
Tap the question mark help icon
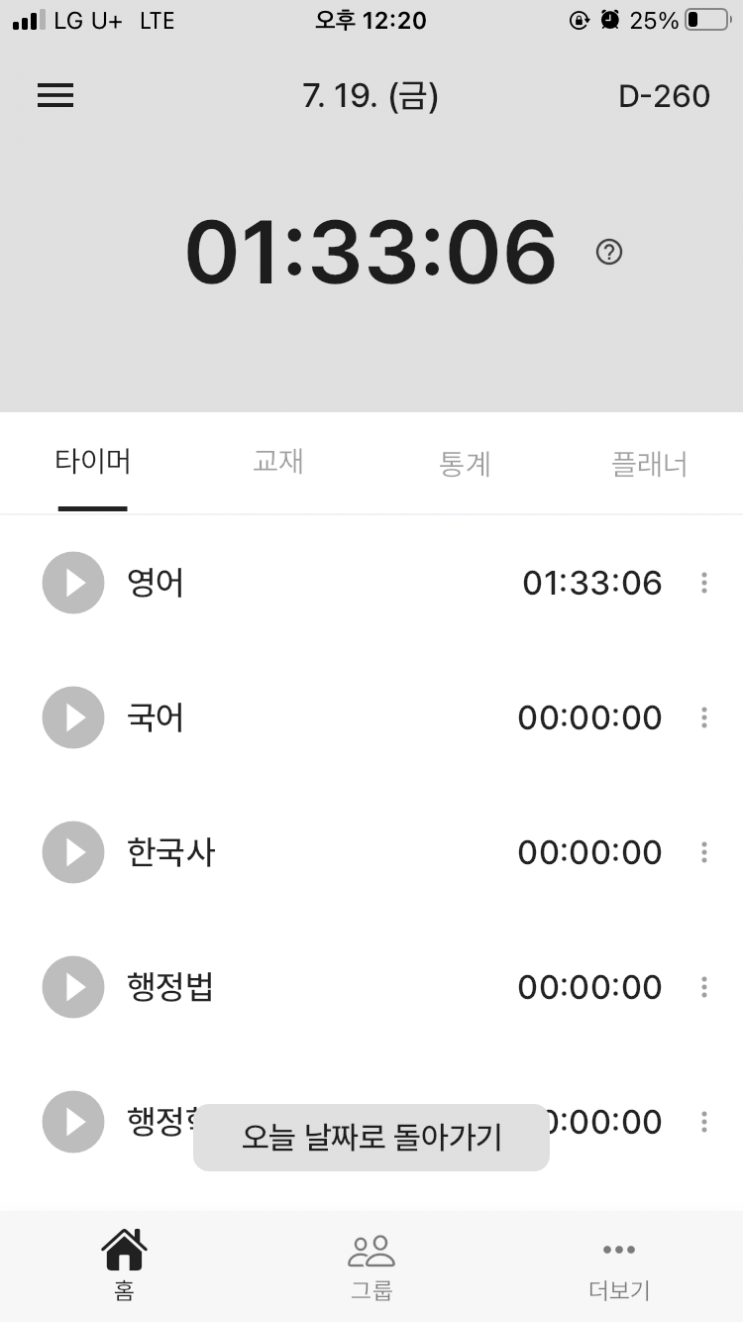click(x=609, y=253)
